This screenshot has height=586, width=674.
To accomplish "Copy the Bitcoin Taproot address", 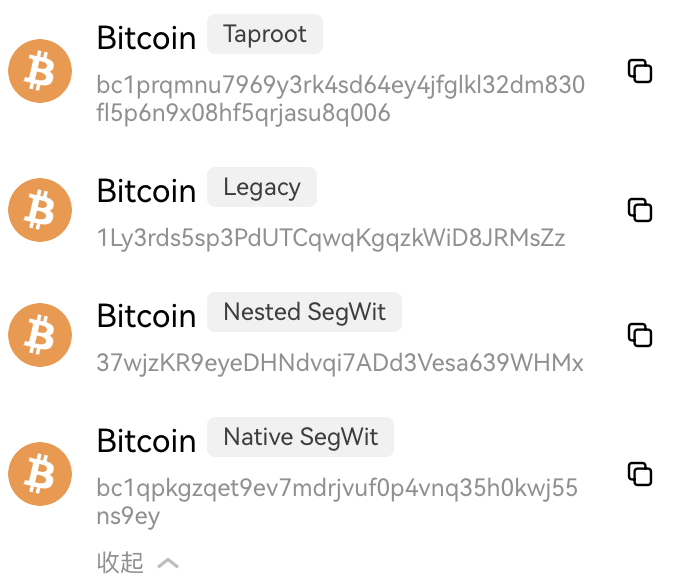I will pos(640,71).
